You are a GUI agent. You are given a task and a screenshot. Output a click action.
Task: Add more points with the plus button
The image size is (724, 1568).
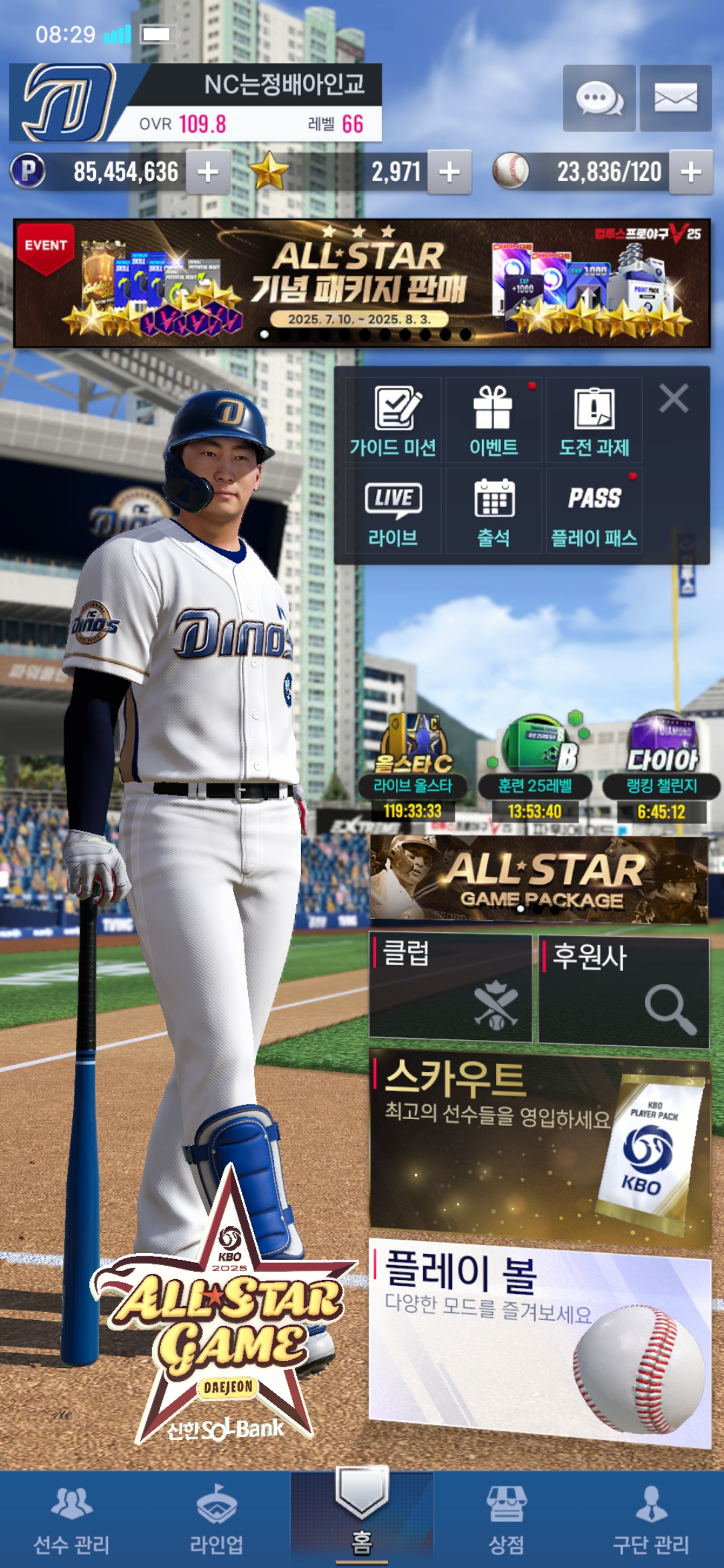coord(208,172)
